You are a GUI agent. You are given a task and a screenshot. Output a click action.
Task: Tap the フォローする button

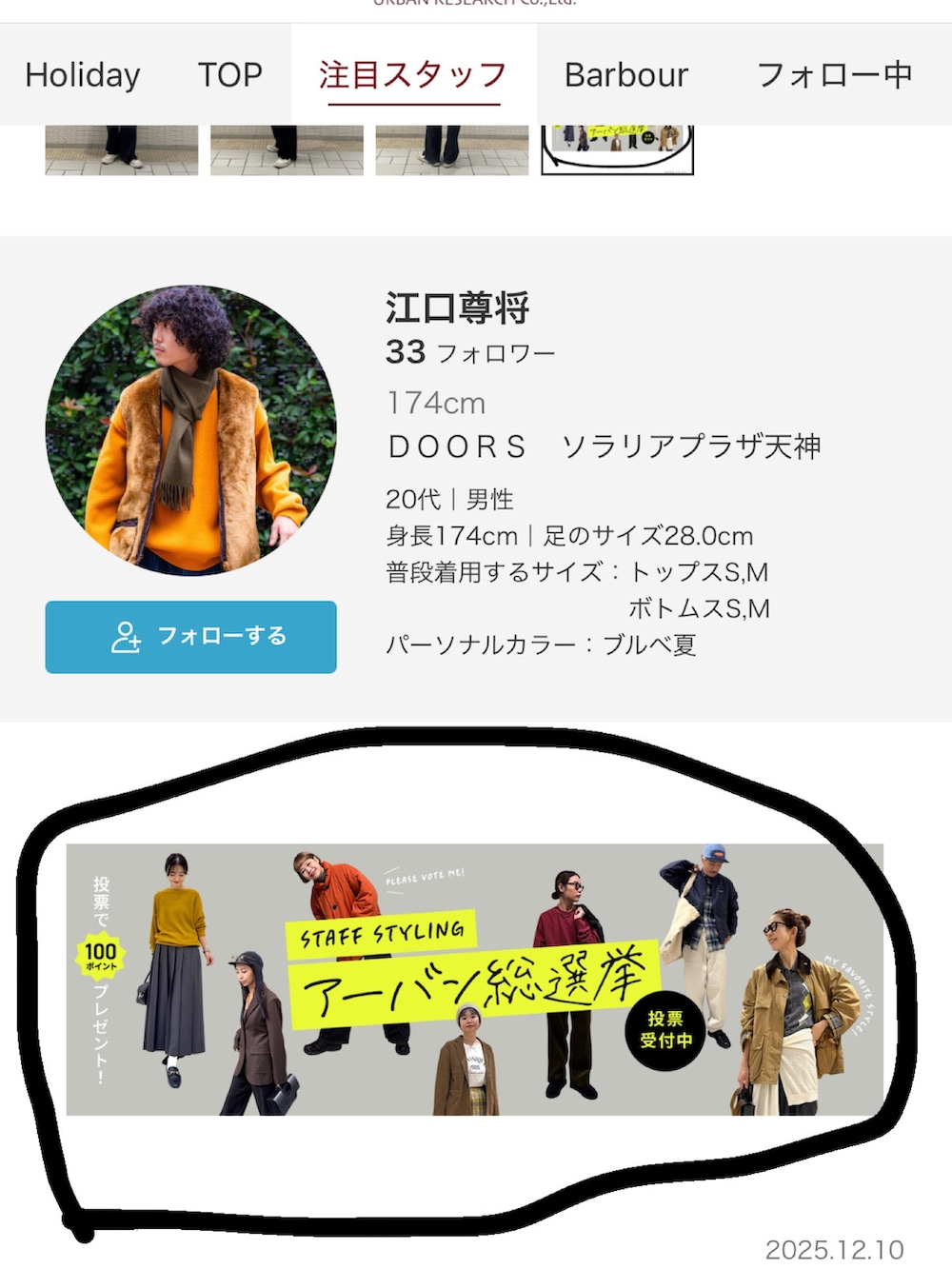coord(190,636)
